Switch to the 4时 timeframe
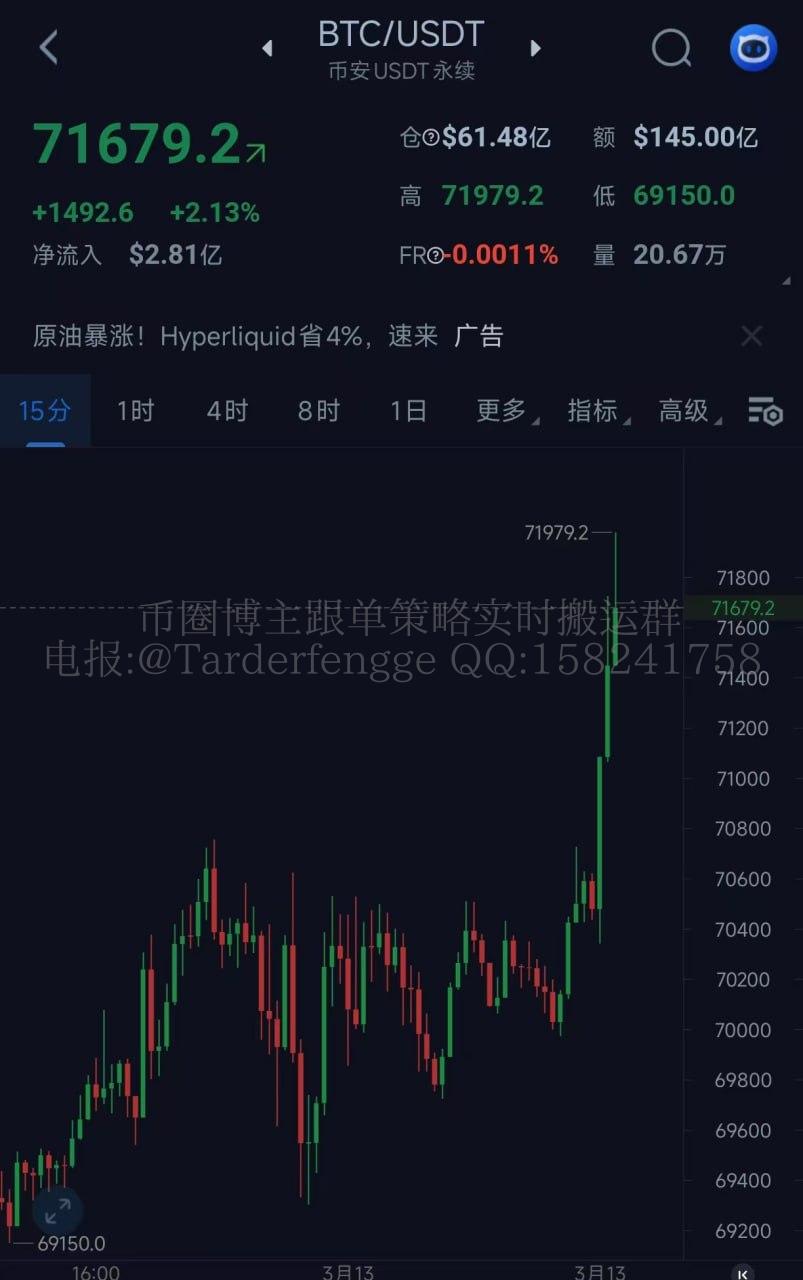Image resolution: width=803 pixels, height=1280 pixels. tap(227, 410)
